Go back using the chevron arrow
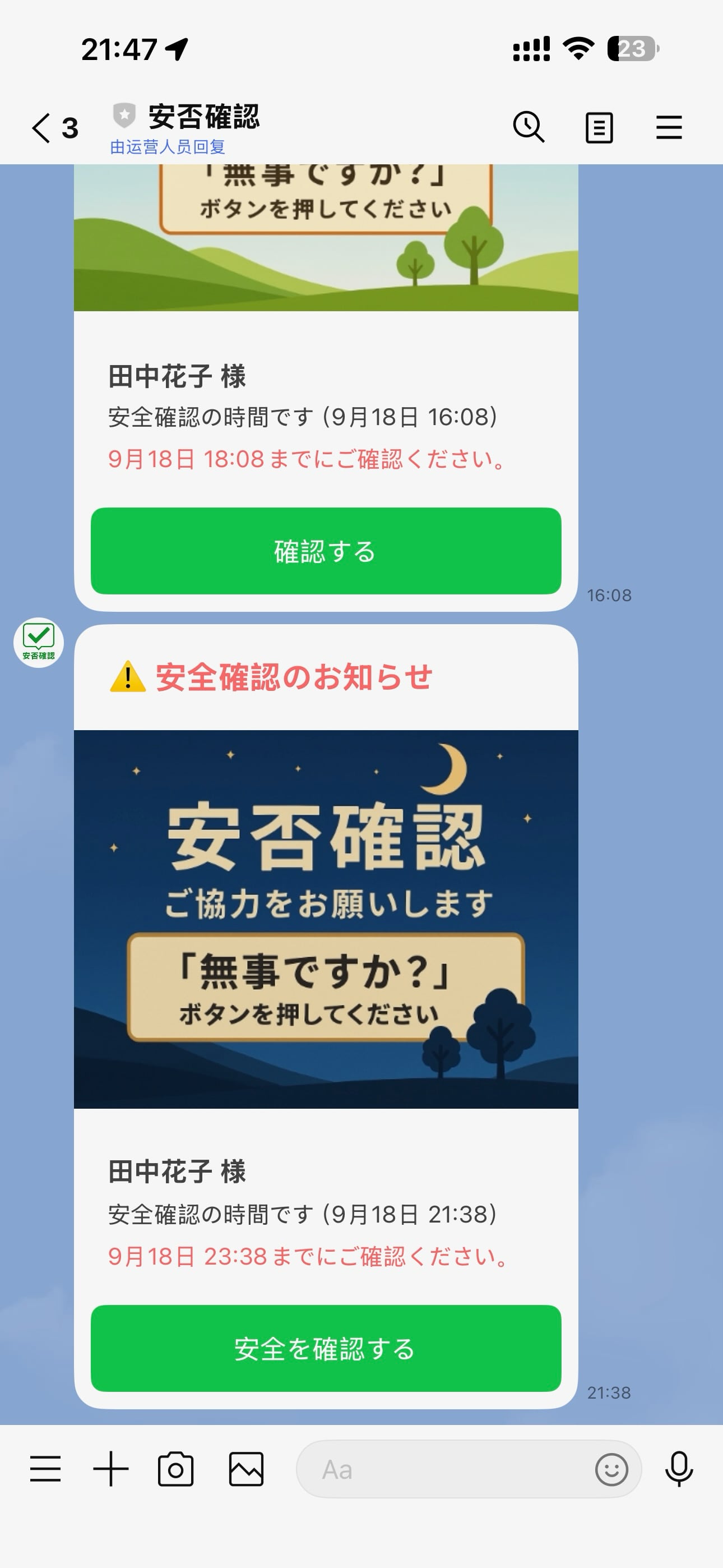 tap(40, 128)
